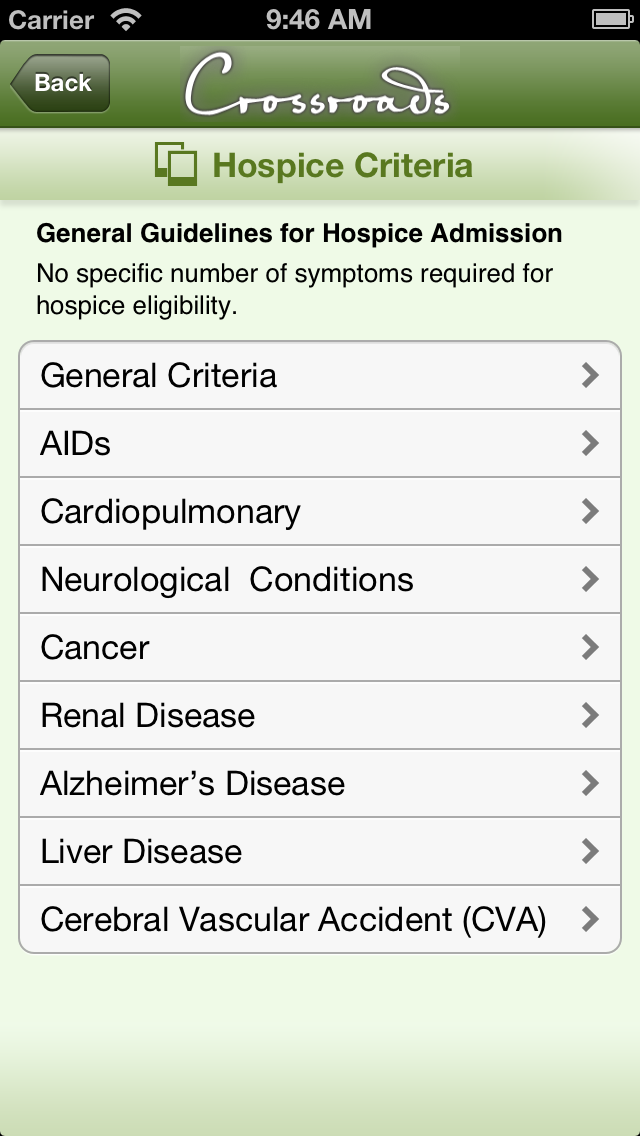
Task: Open Liver Disease criteria
Action: [x=320, y=852]
